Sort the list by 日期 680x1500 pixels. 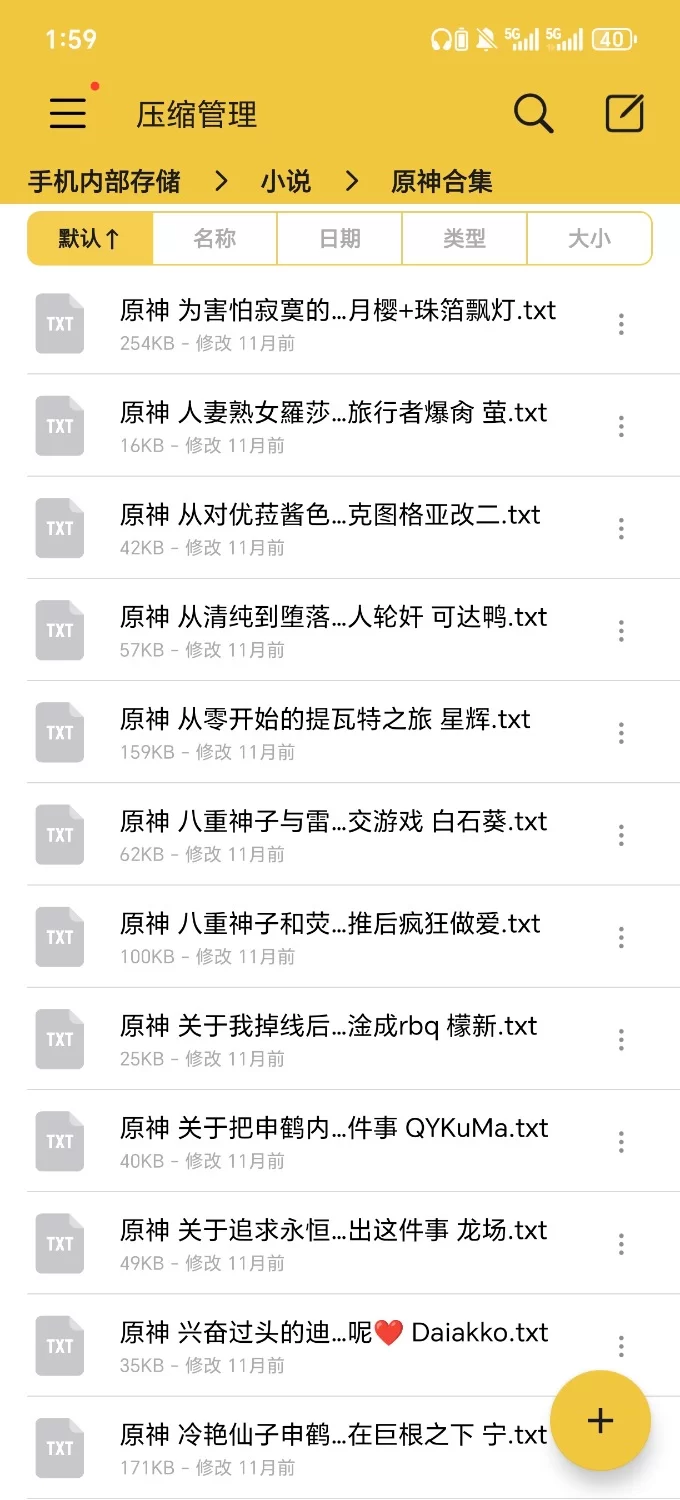(340, 238)
